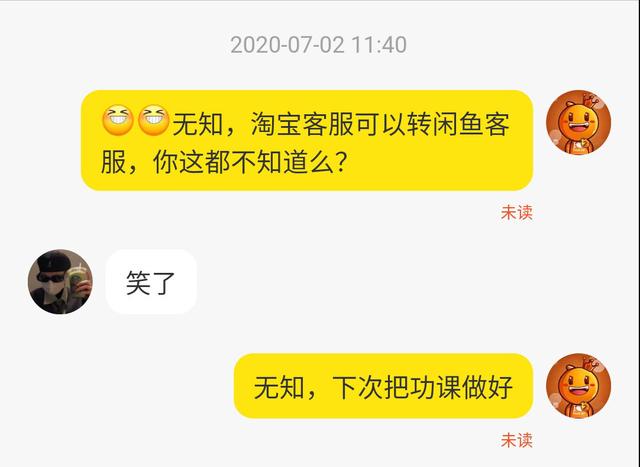640x467 pixels.
Task: Open the profile of the sender of 笑了
Action: pyautogui.click(x=60, y=282)
